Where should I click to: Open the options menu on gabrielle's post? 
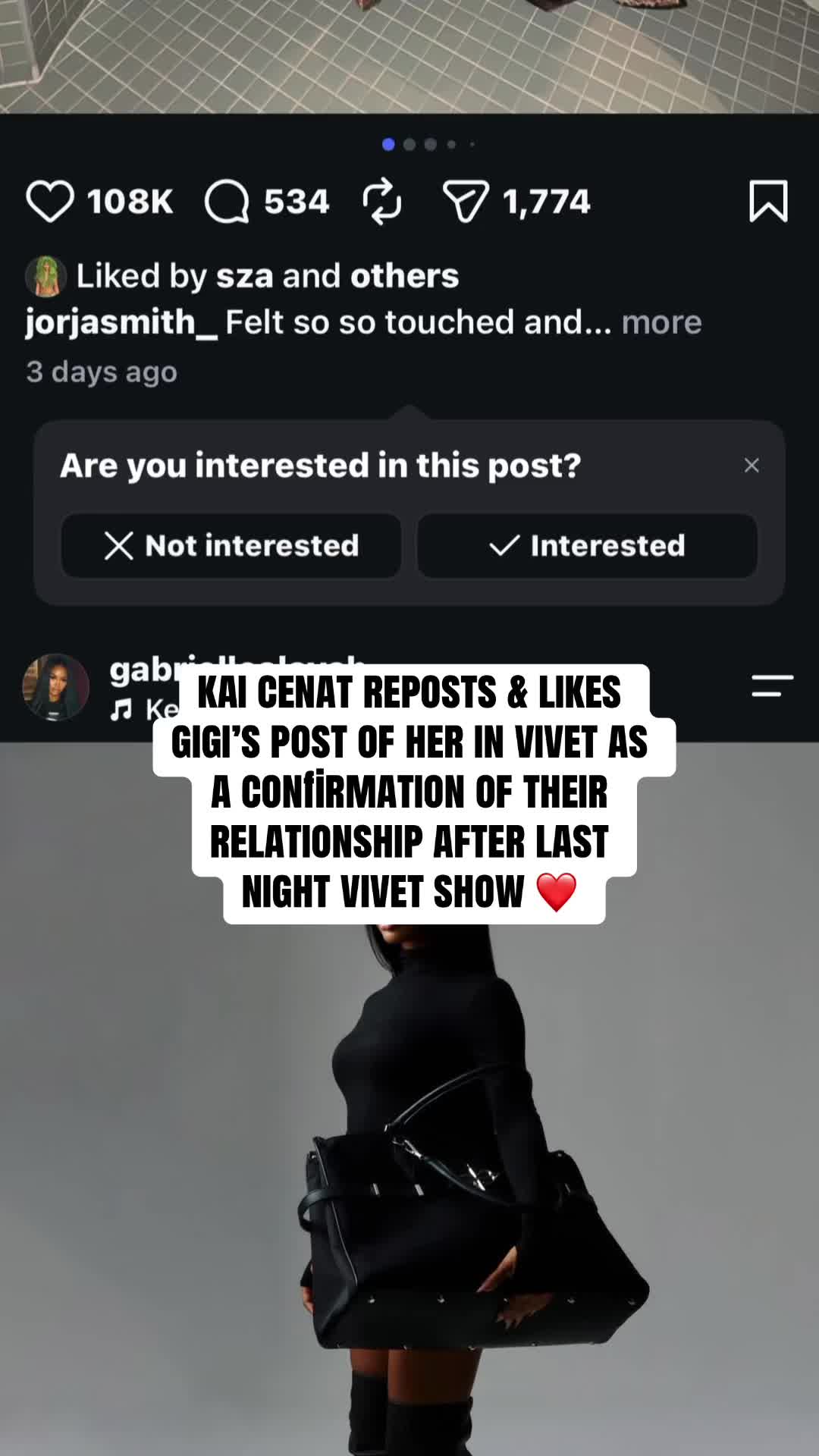point(772,686)
